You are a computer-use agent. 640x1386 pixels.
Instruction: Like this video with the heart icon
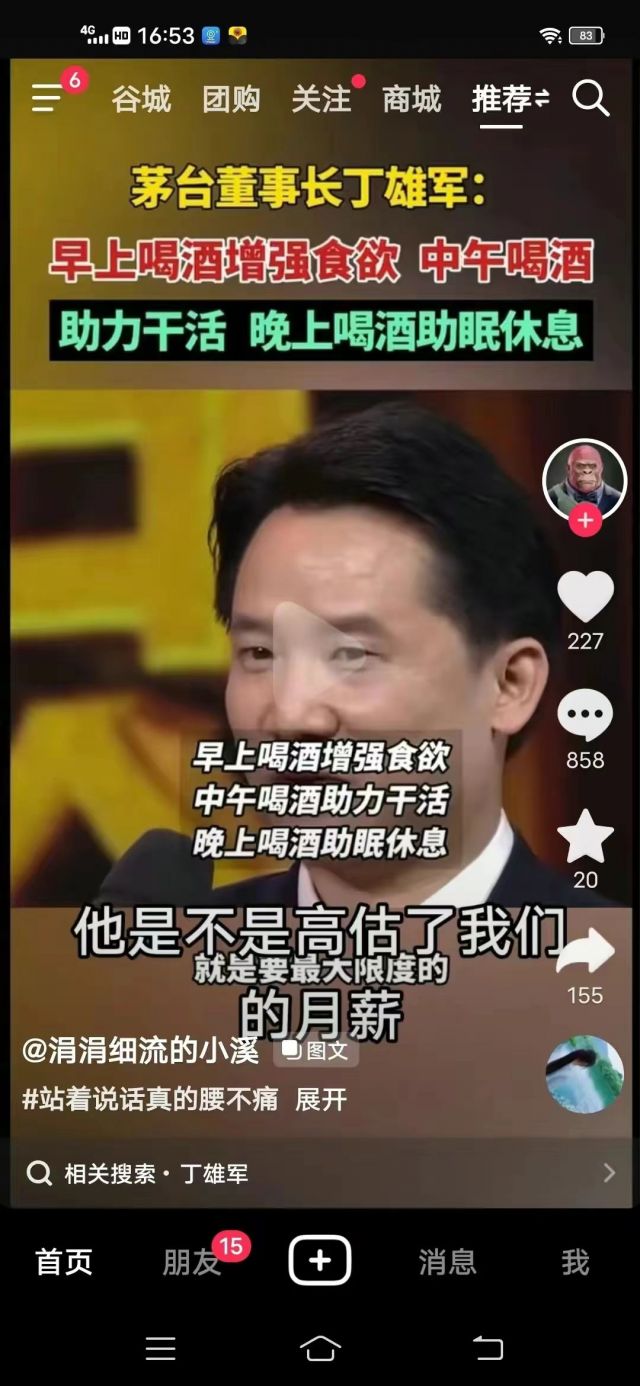pyautogui.click(x=585, y=597)
